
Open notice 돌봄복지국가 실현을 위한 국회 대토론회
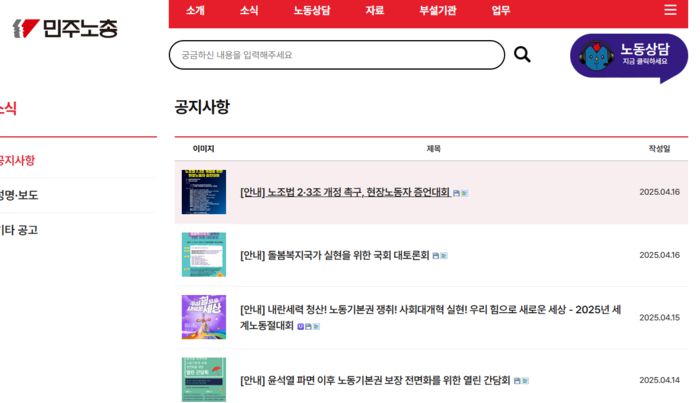(x=335, y=255)
